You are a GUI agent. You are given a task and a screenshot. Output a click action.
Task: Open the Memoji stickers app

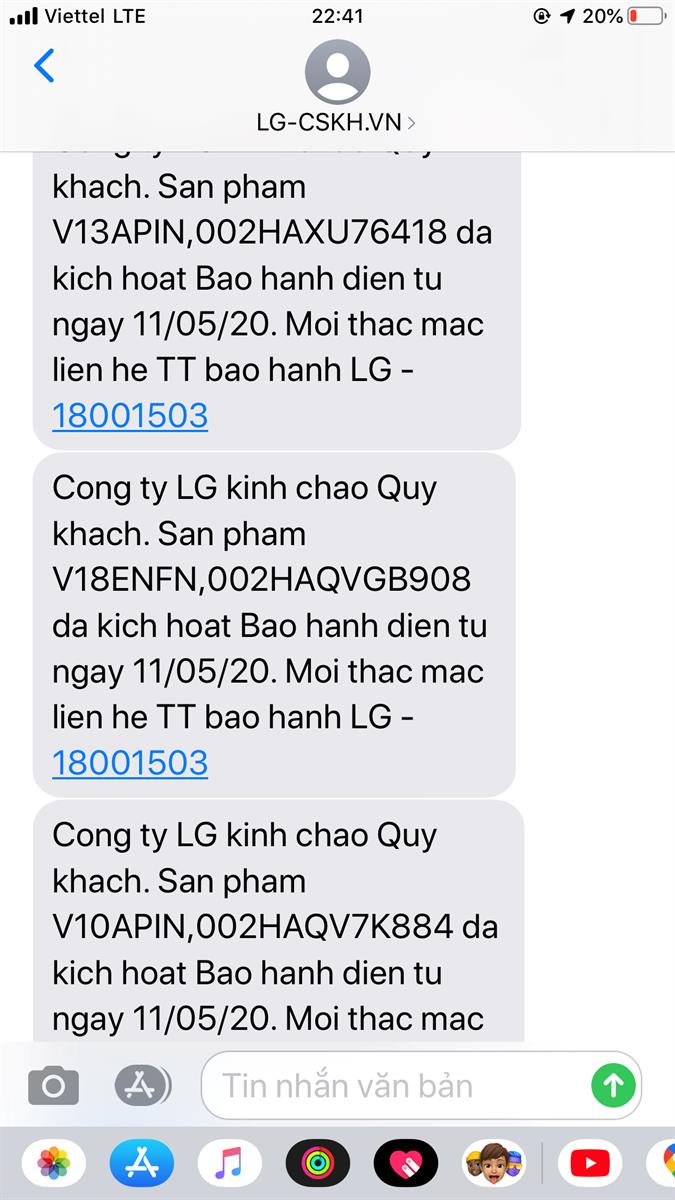(x=494, y=1163)
